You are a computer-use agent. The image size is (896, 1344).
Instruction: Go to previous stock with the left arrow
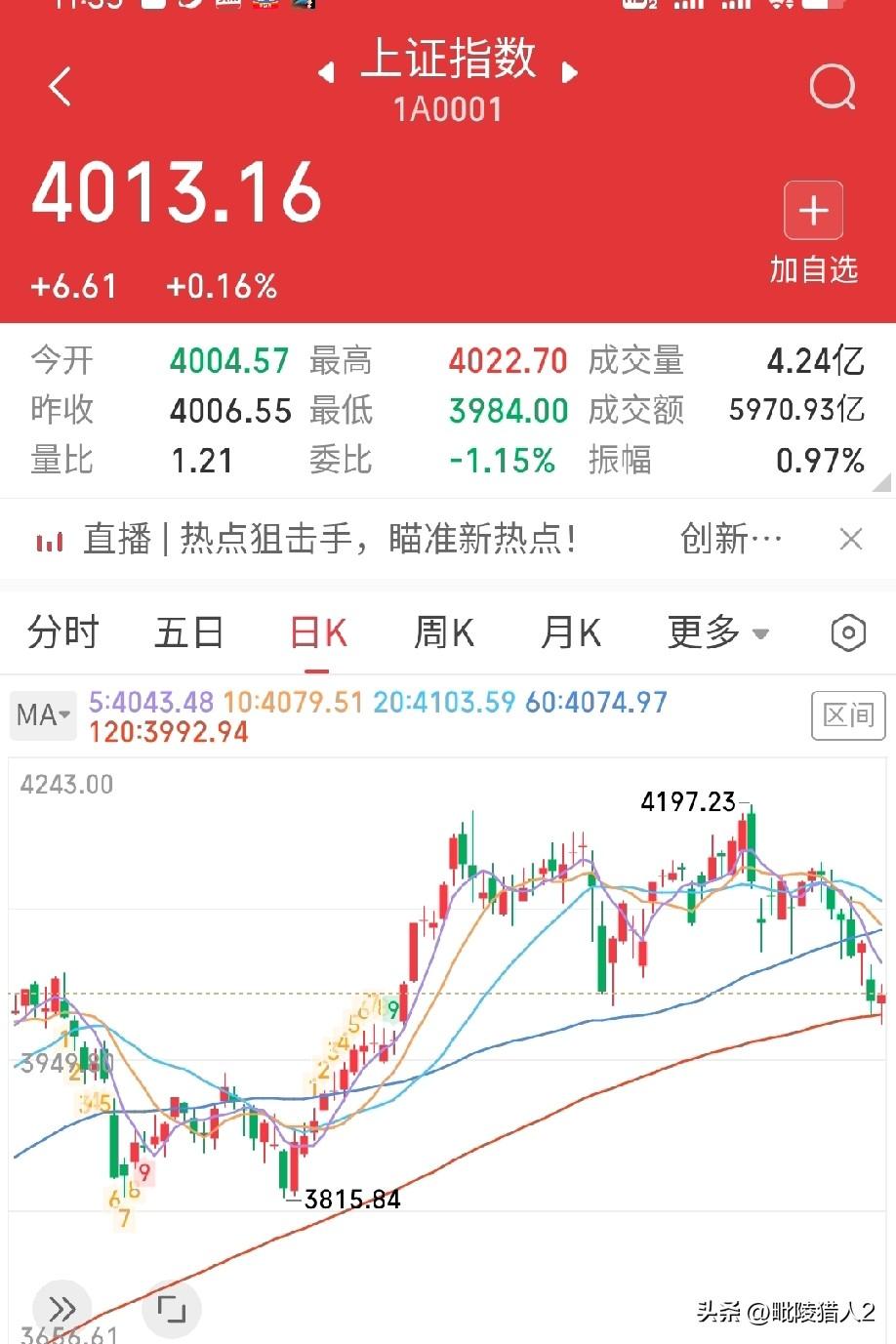[x=326, y=72]
